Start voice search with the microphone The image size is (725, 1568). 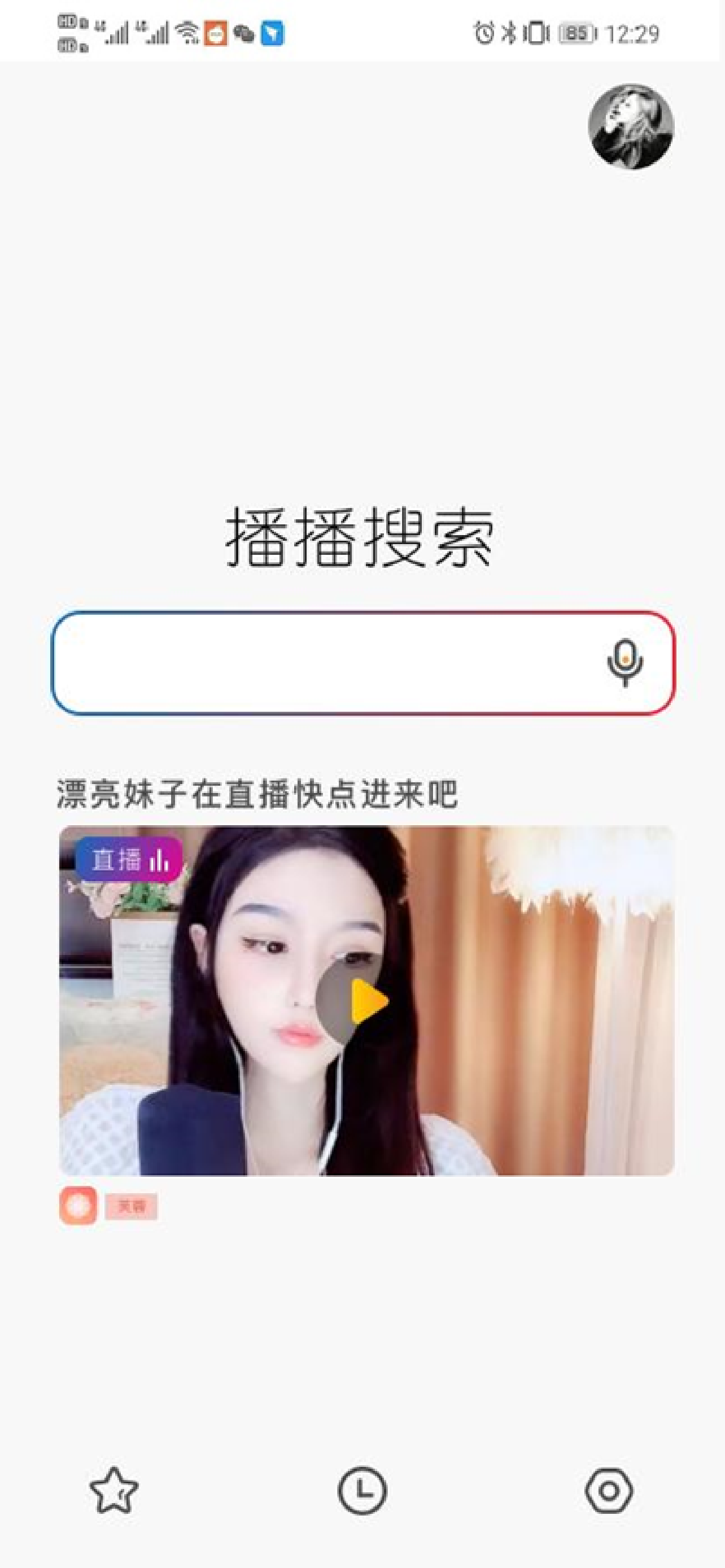point(624,662)
